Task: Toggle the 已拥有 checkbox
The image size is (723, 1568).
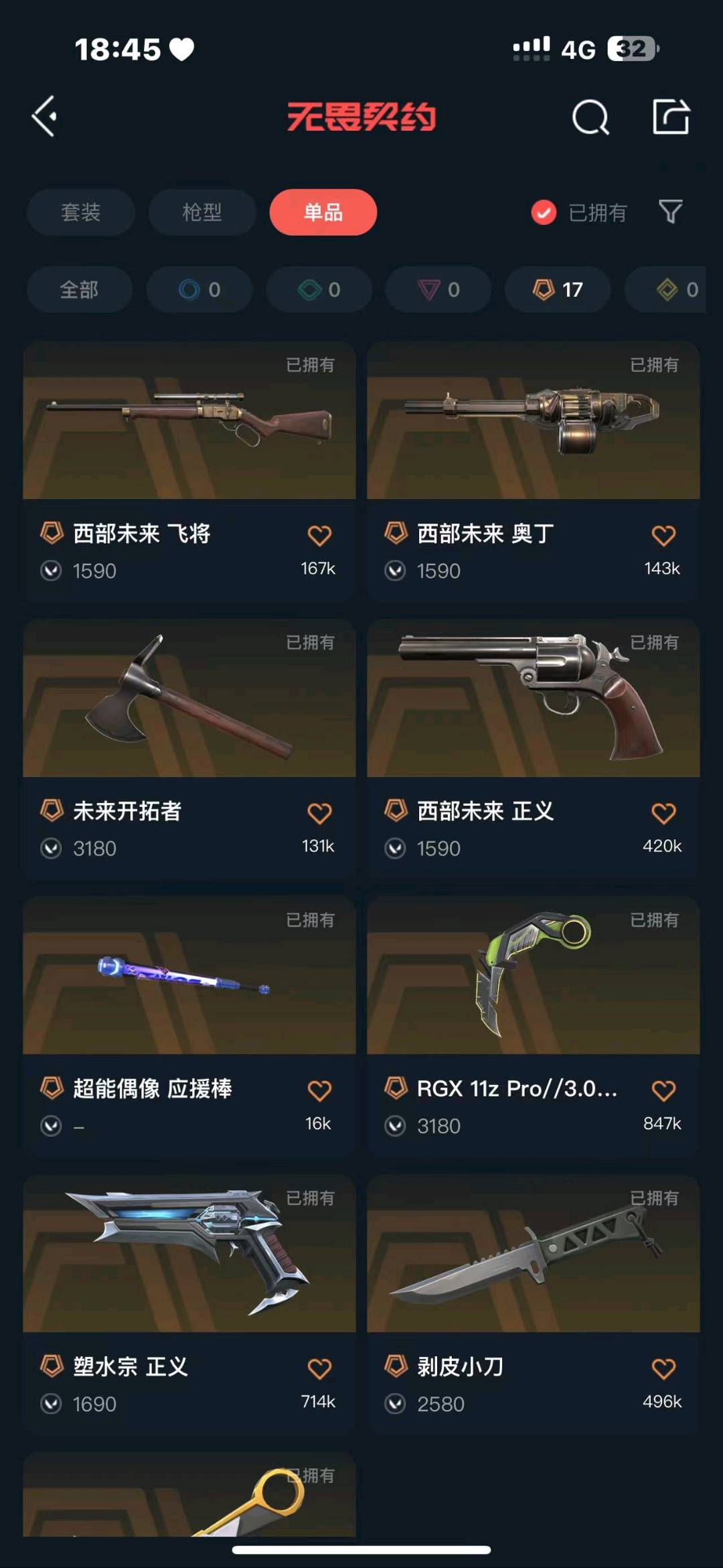Action: (544, 213)
